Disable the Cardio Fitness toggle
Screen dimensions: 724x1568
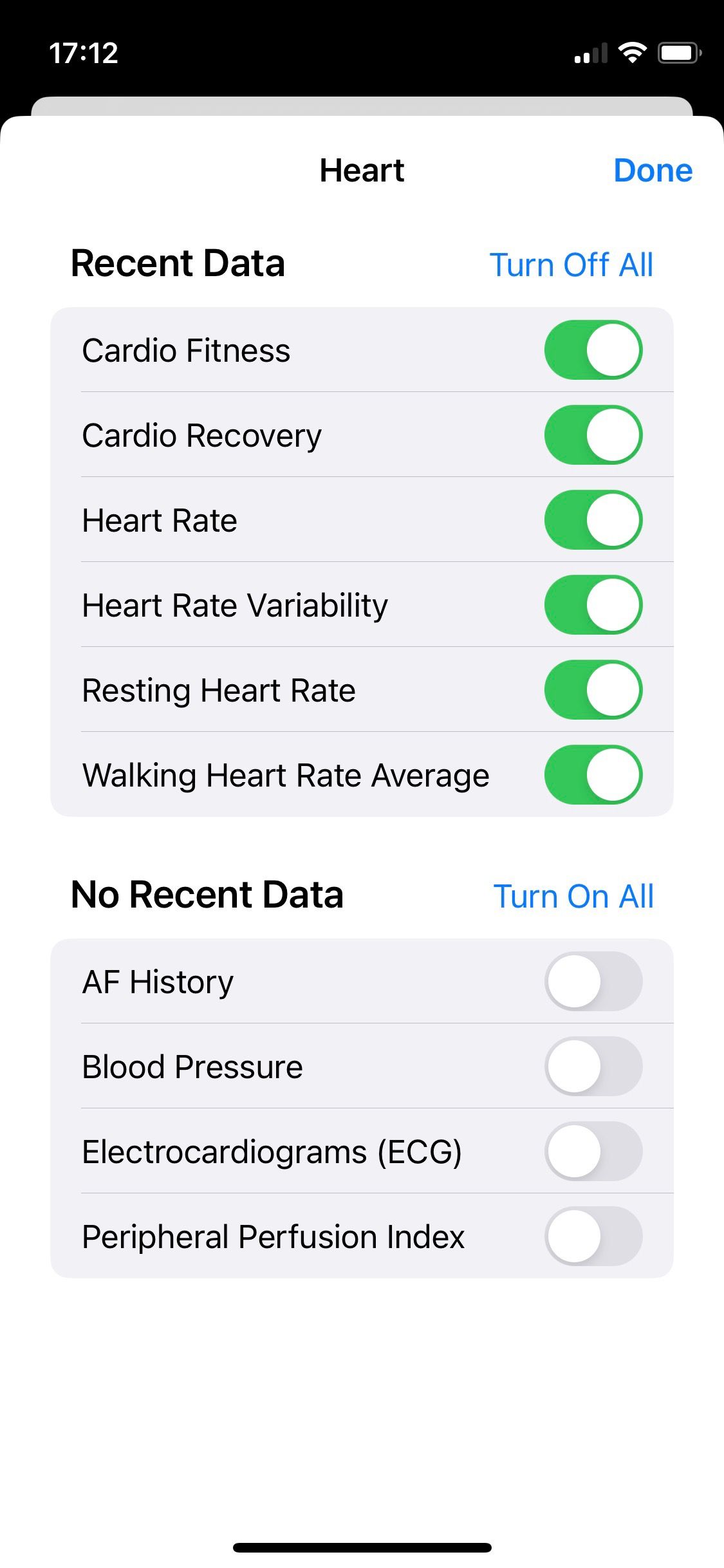(593, 351)
